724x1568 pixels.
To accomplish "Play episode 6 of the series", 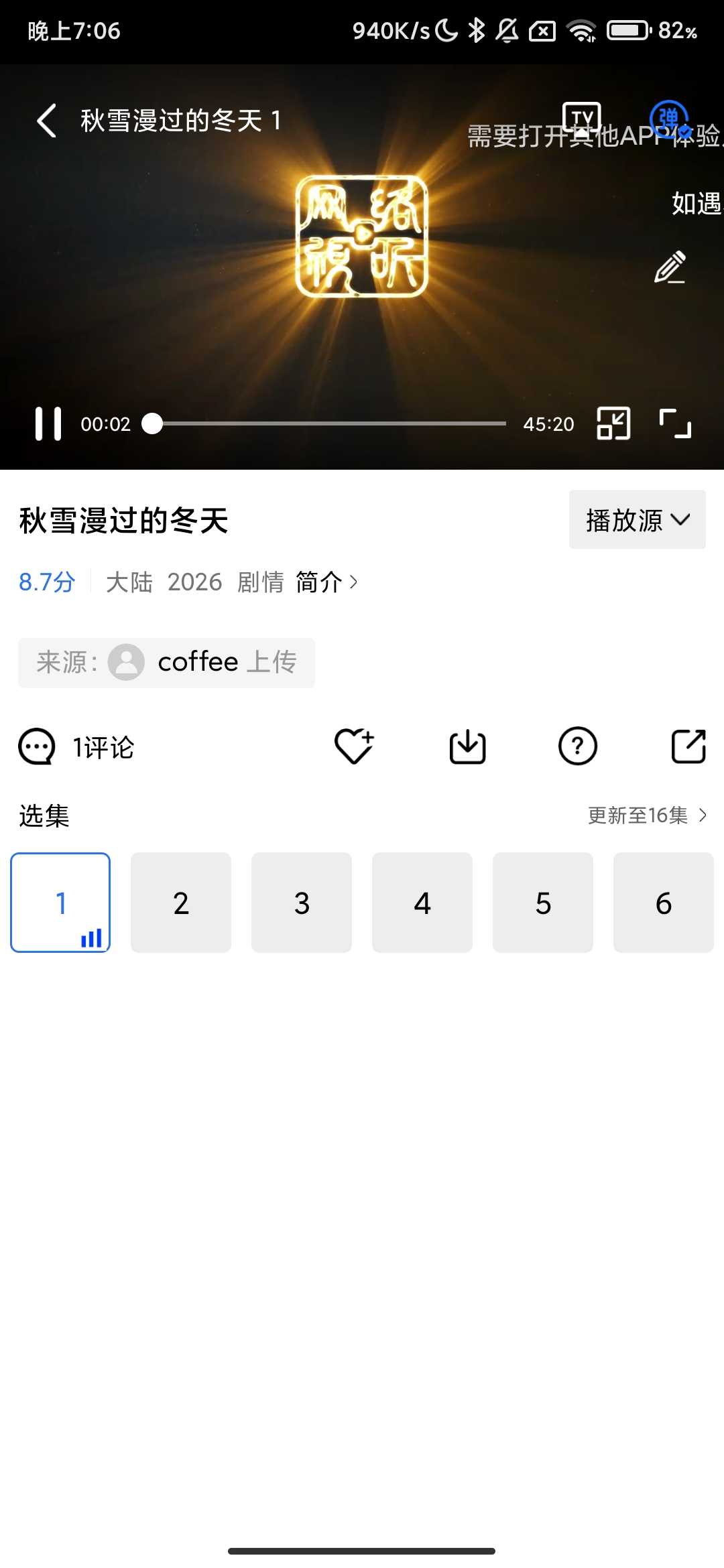I will (x=663, y=902).
